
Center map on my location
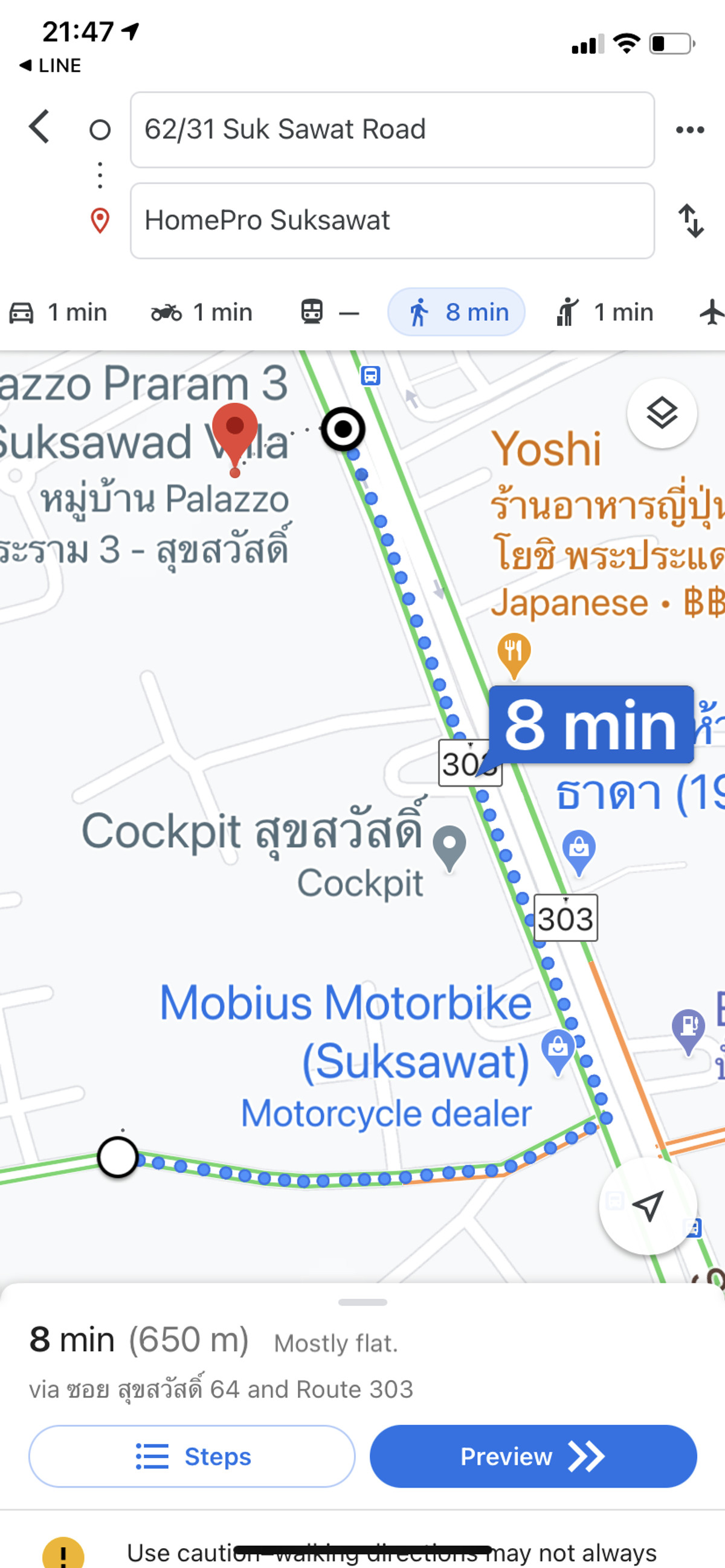coord(647,1206)
